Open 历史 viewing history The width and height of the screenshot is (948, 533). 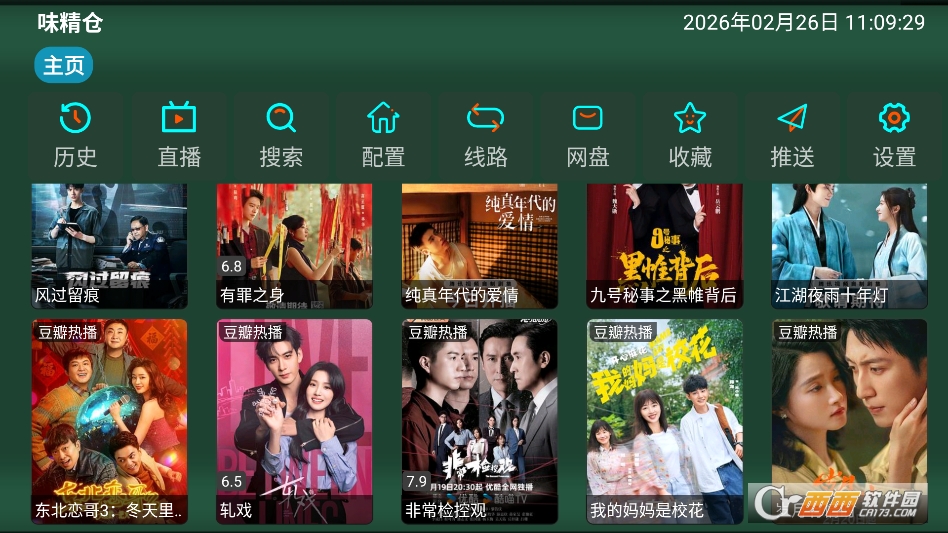(x=75, y=135)
